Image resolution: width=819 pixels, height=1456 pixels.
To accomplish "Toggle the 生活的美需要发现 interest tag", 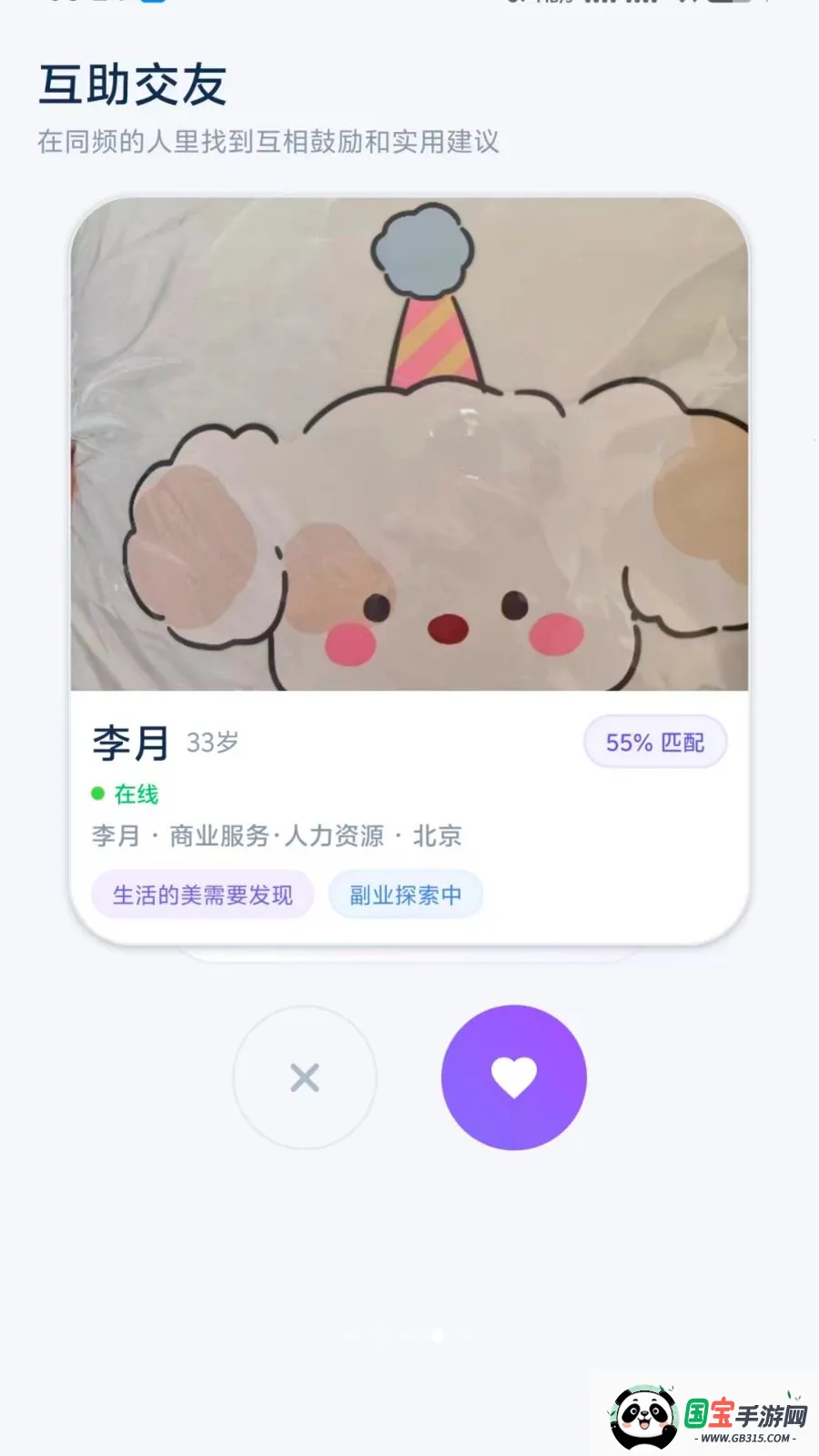I will point(202,895).
